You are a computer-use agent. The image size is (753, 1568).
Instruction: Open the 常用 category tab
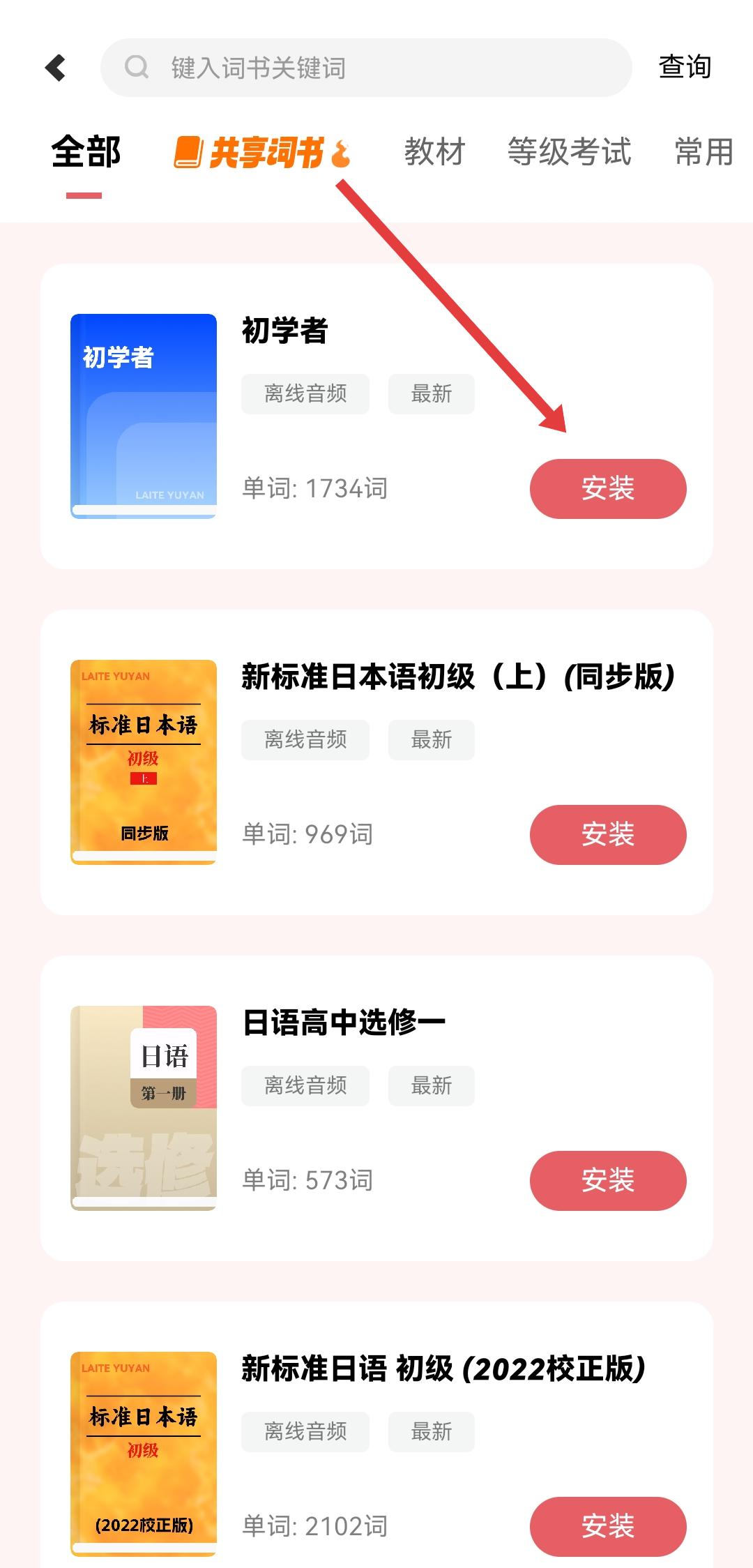[702, 152]
